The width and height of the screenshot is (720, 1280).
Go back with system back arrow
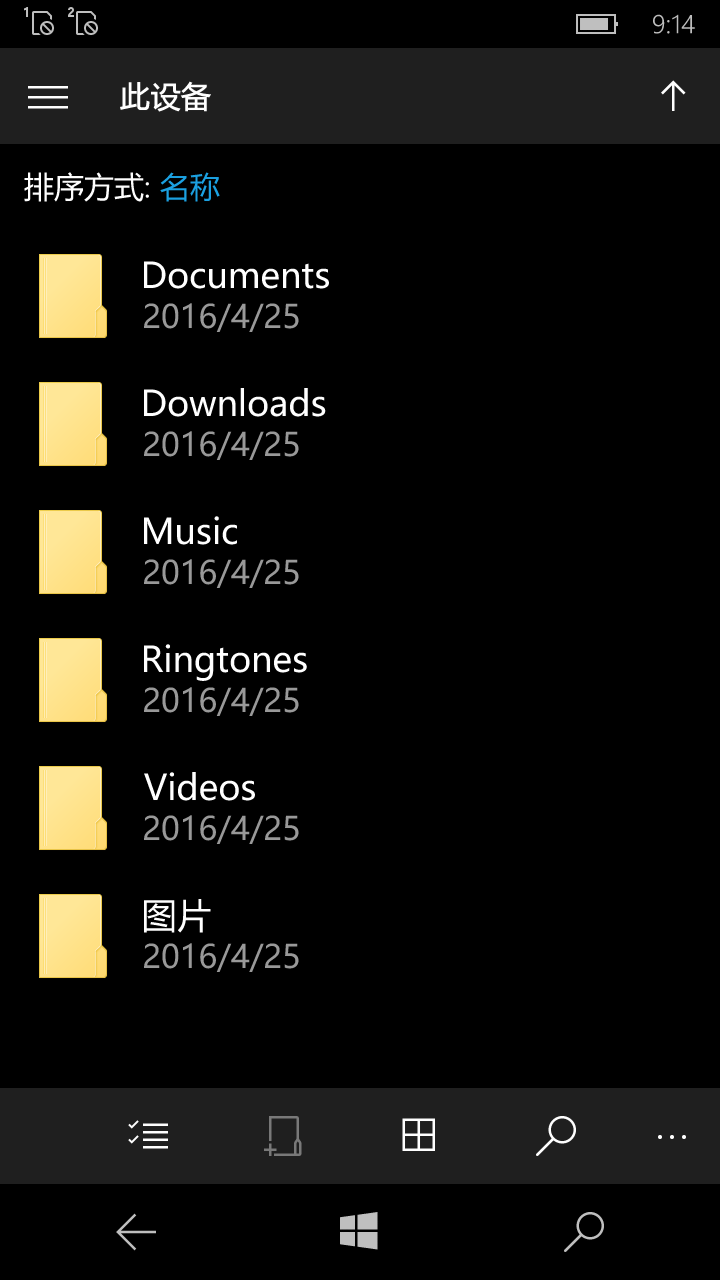[x=136, y=1232]
